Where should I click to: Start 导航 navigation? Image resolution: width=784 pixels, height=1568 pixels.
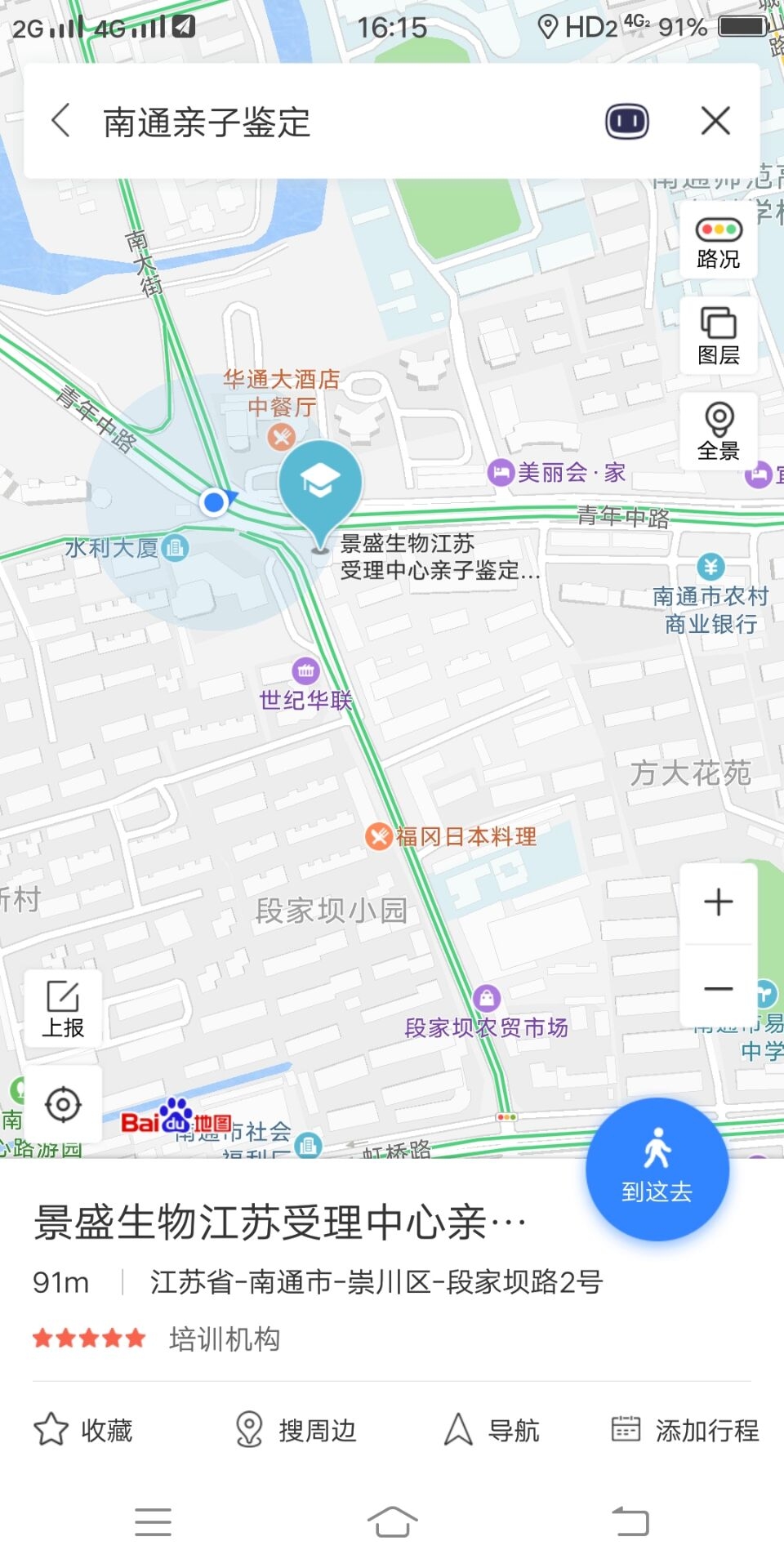[492, 1430]
